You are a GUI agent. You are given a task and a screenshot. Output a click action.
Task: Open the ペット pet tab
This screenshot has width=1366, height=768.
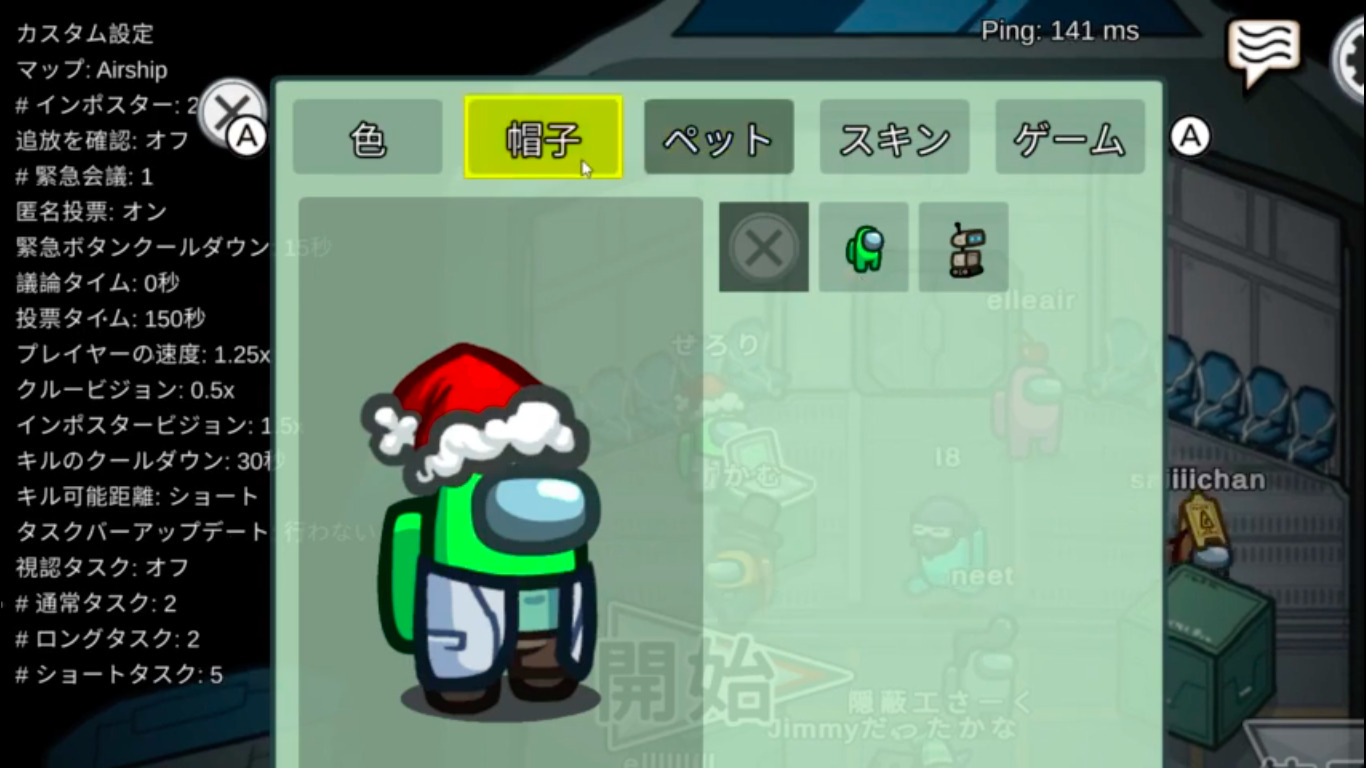click(718, 137)
